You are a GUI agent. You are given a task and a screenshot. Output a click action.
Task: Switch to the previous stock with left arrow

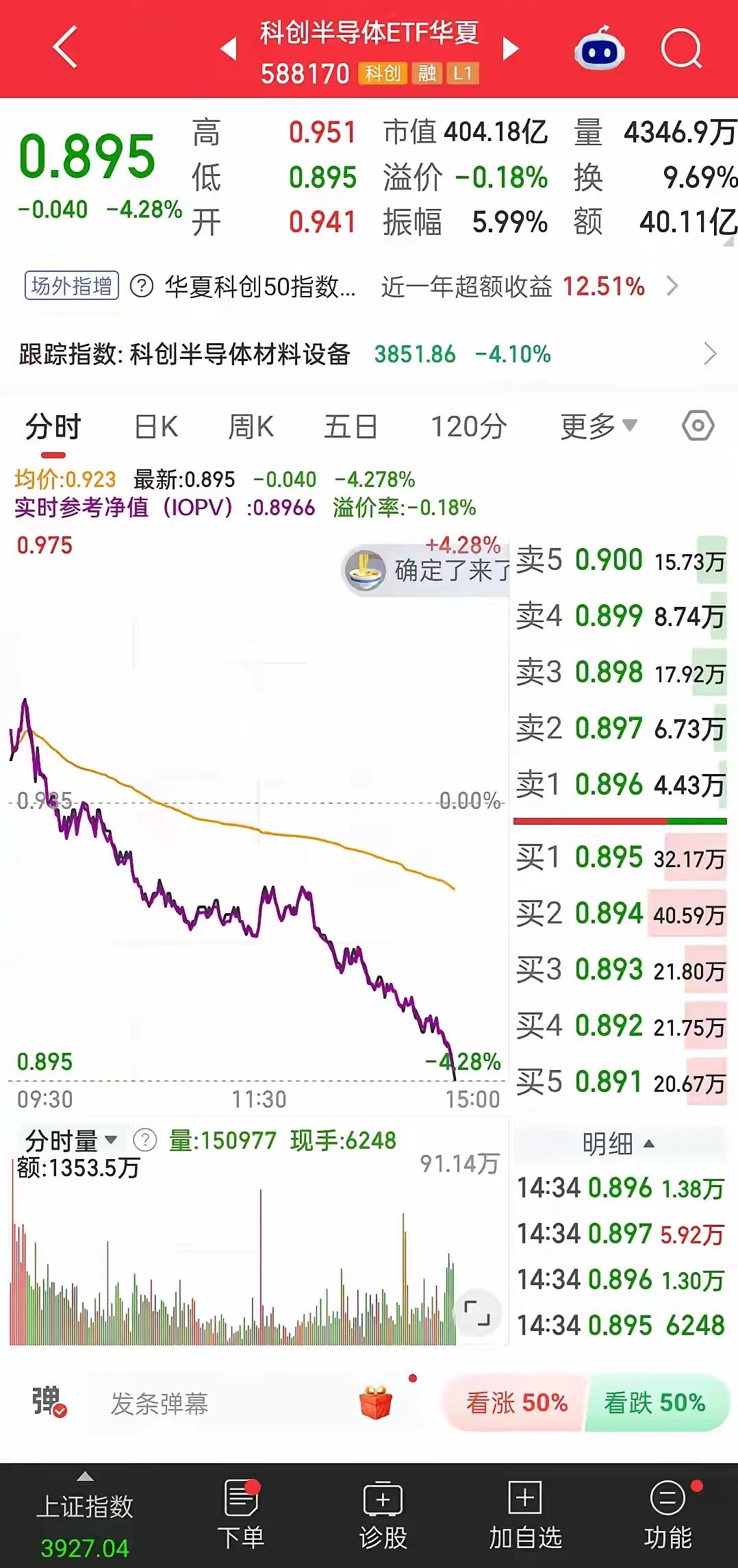pos(229,49)
